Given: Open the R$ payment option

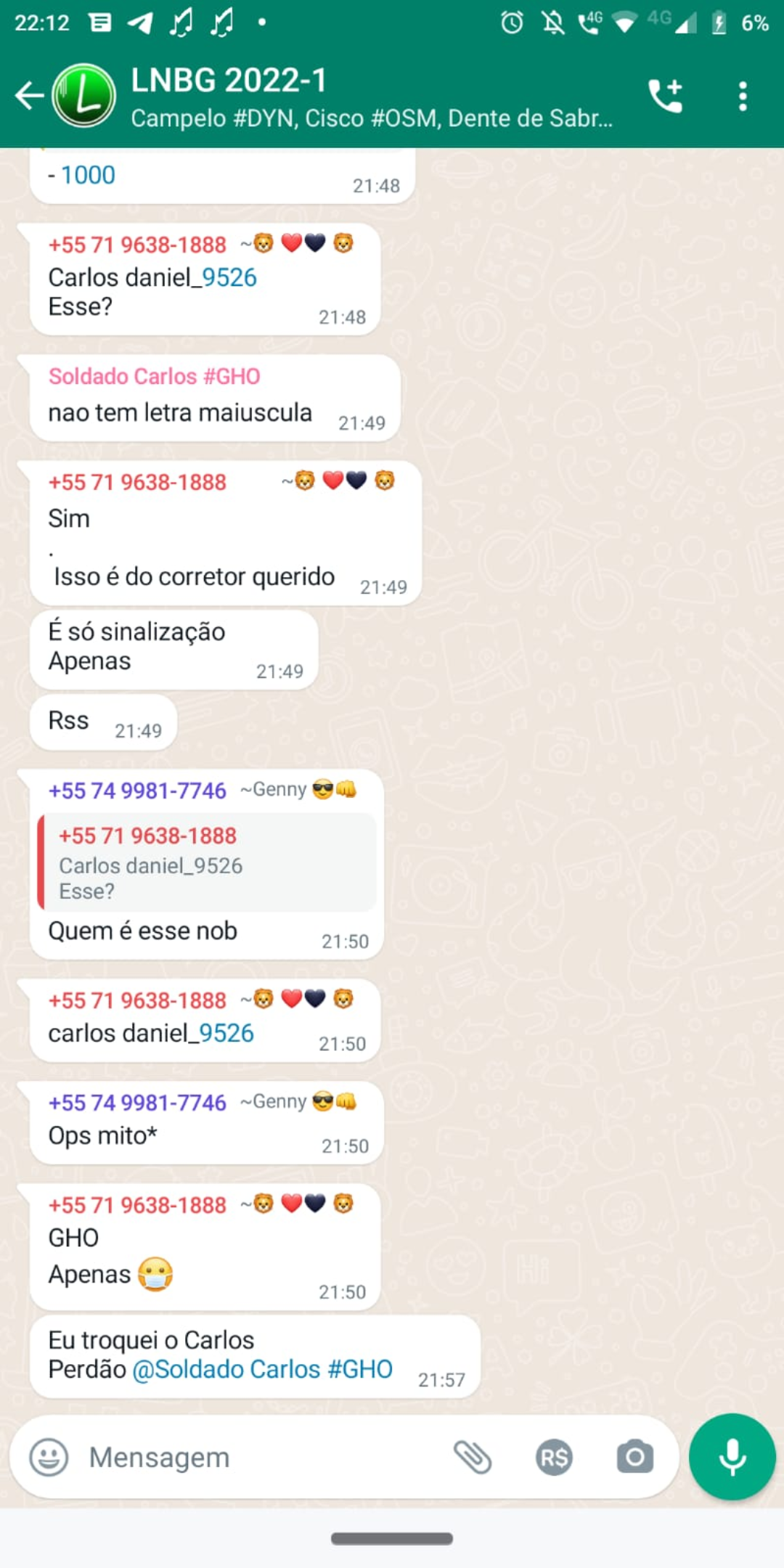Looking at the screenshot, I should pos(554,1457).
